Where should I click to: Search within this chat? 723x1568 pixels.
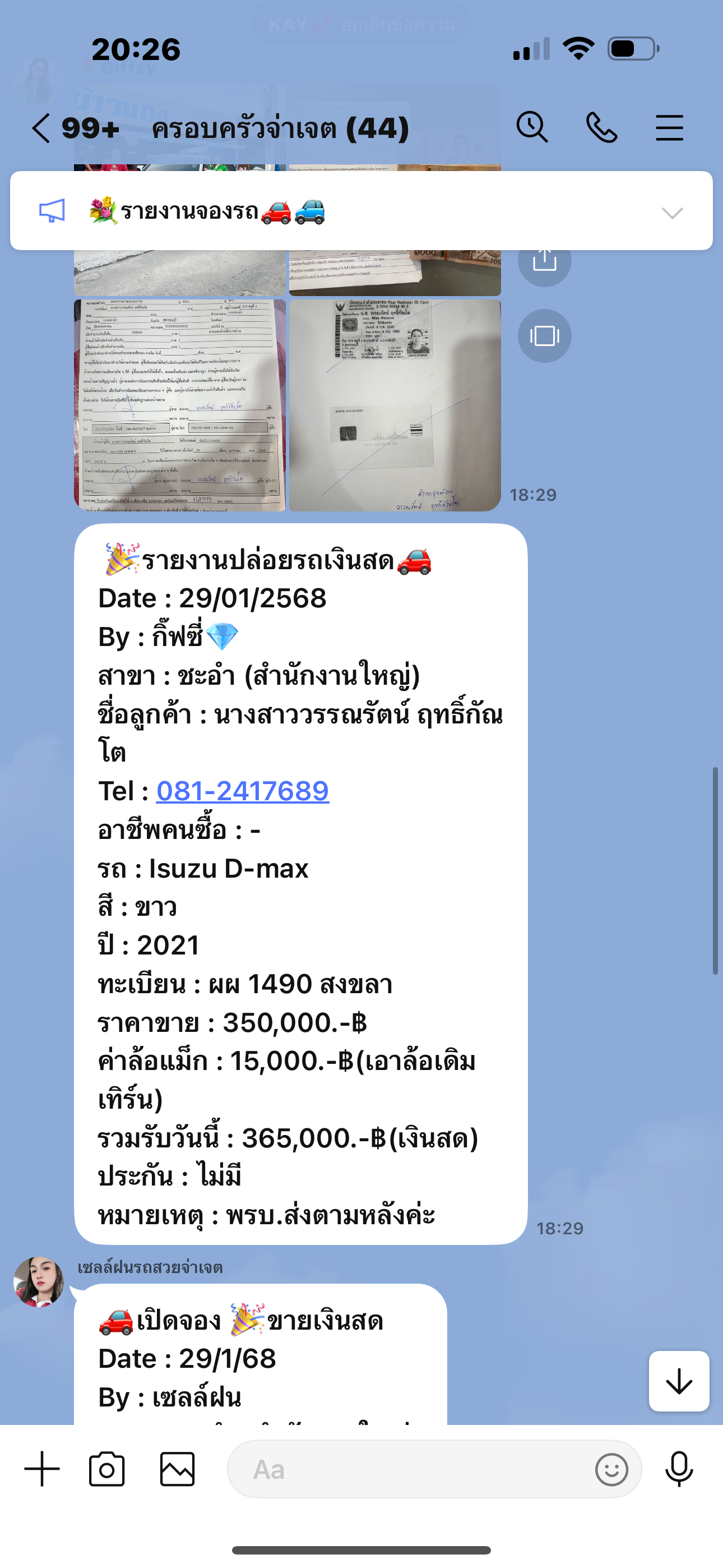click(532, 128)
